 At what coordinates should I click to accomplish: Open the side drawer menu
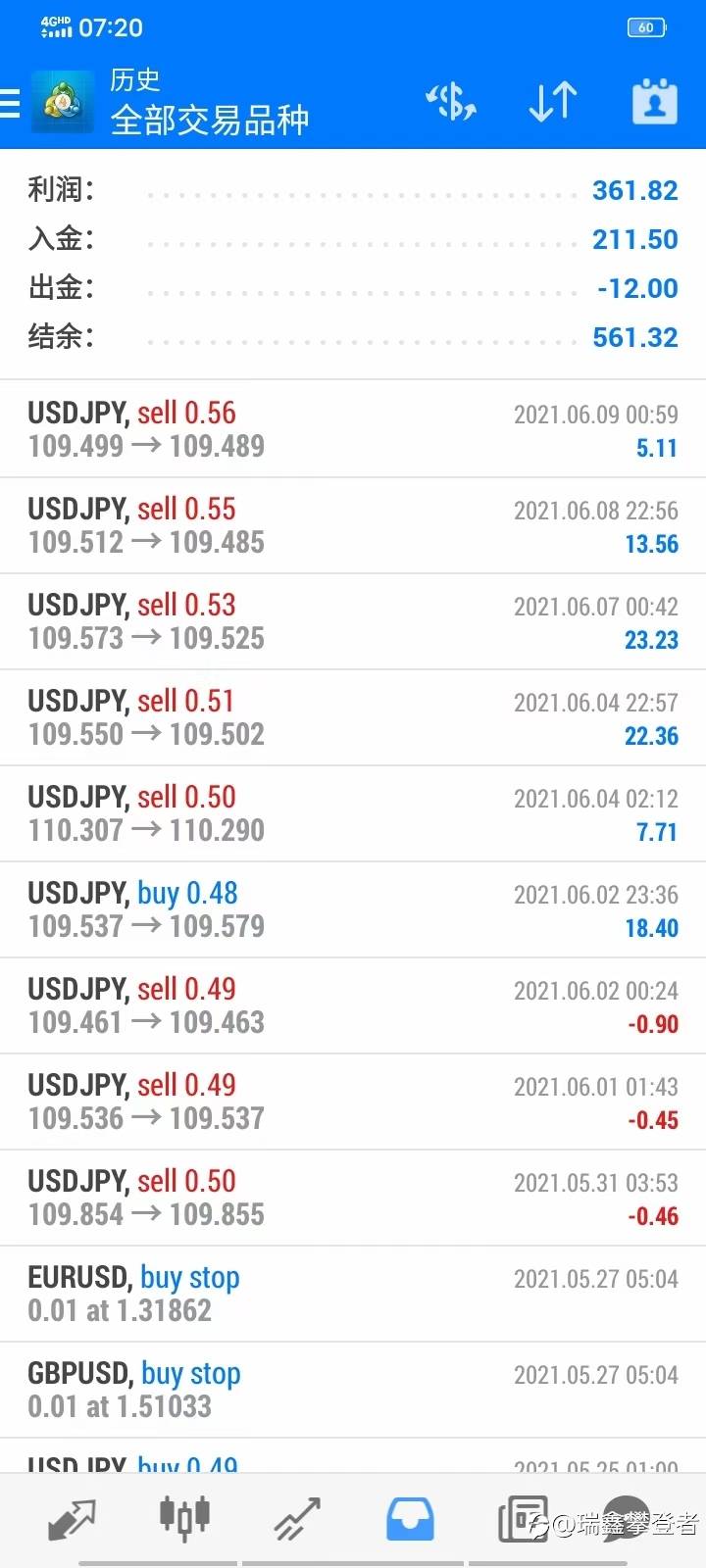[x=12, y=102]
